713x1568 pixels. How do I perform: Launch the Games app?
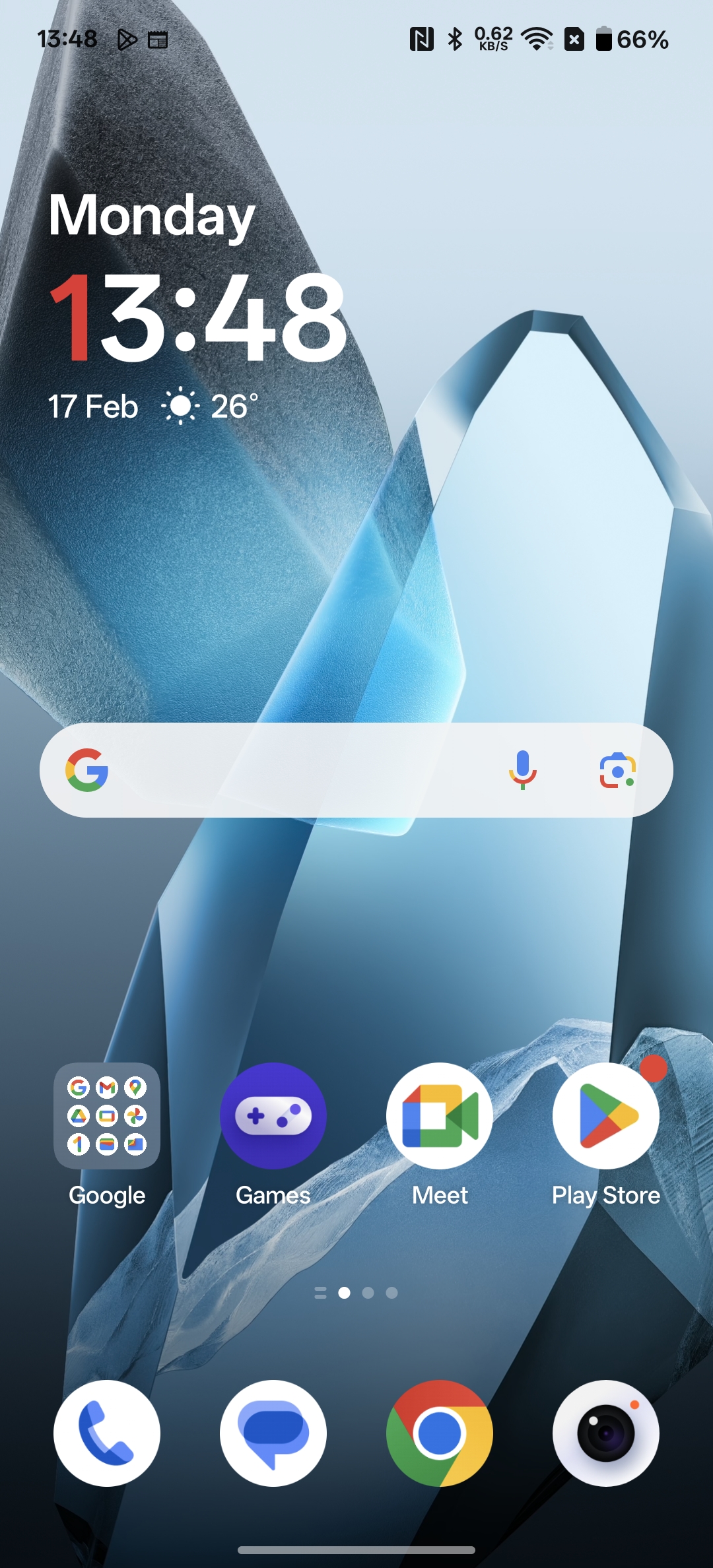pyautogui.click(x=273, y=1116)
